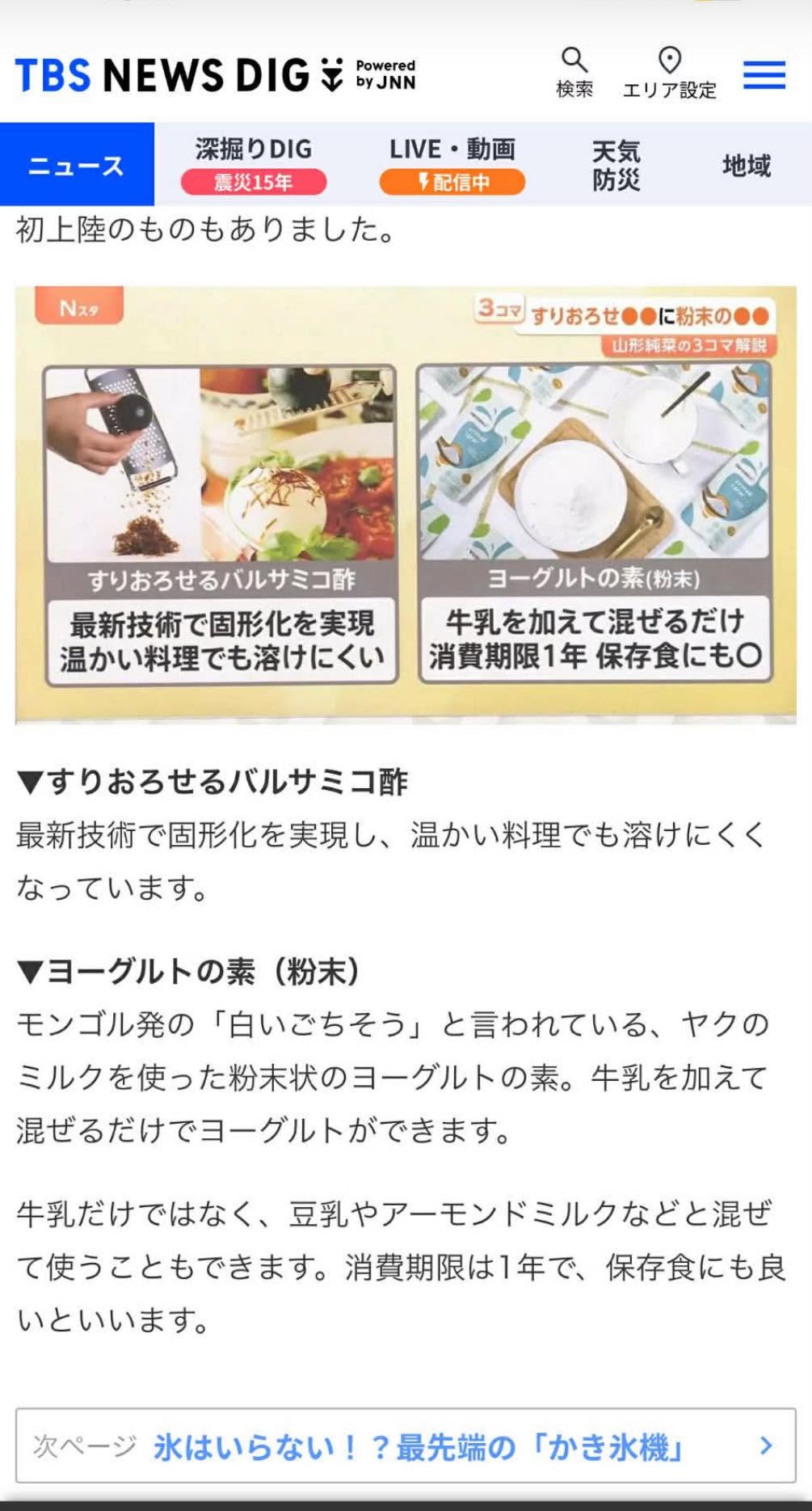The image size is (812, 1511).
Task: Switch to the 深掘りDIG tab
Action: click(x=254, y=165)
